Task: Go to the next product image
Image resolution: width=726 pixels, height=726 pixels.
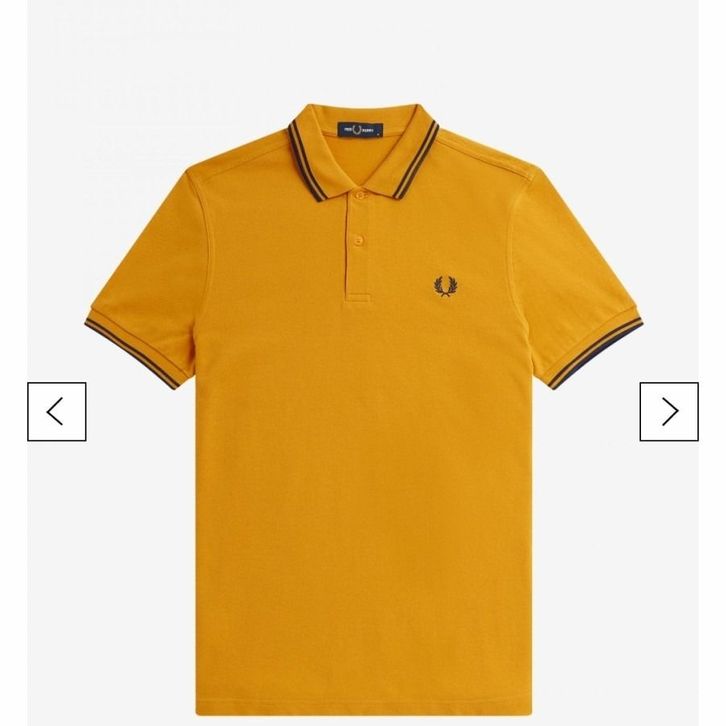Action: click(669, 411)
